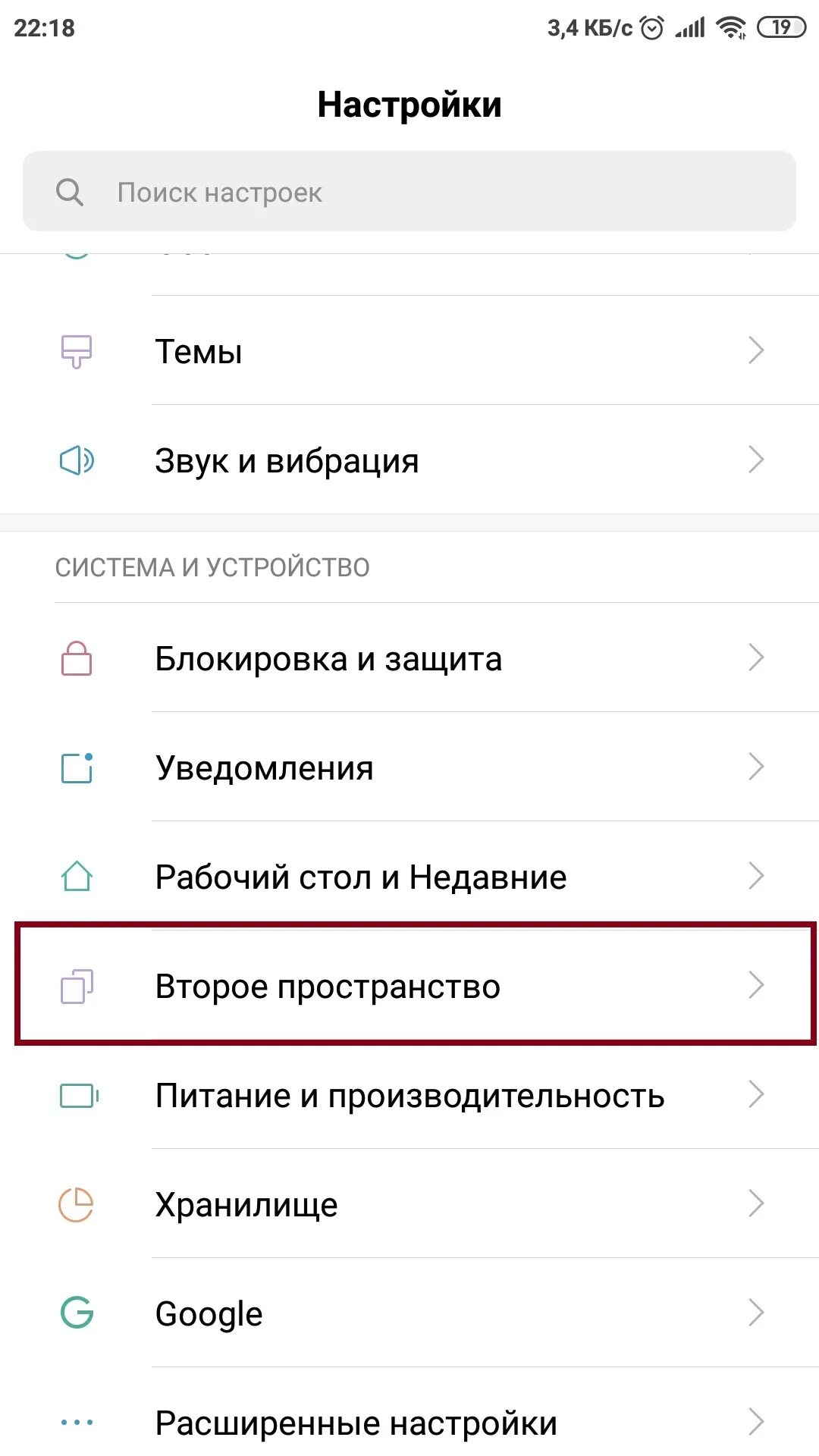The height and width of the screenshot is (1456, 819).
Task: Expand the Google settings chevron
Action: click(x=756, y=1313)
